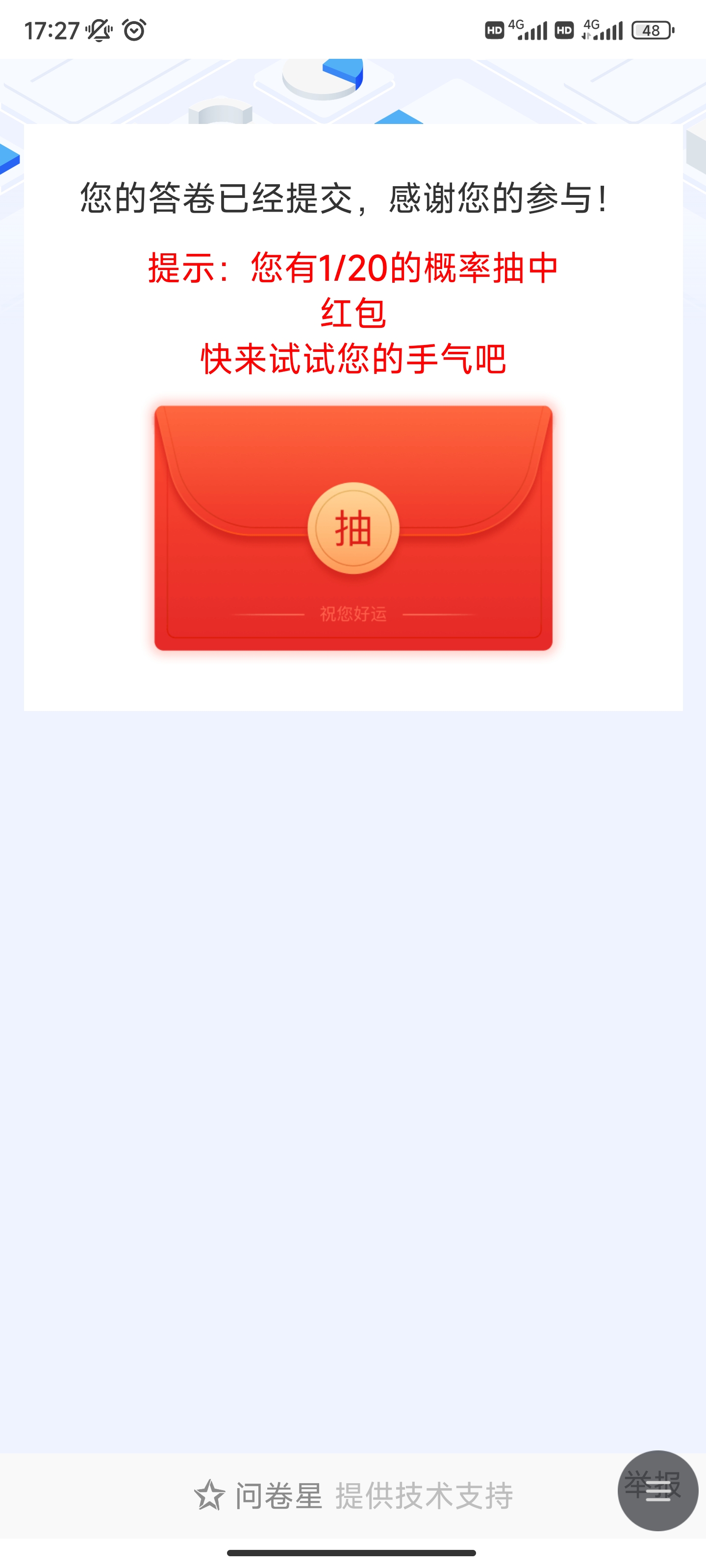Tap the 抽 button to draw the red packet

pyautogui.click(x=353, y=528)
